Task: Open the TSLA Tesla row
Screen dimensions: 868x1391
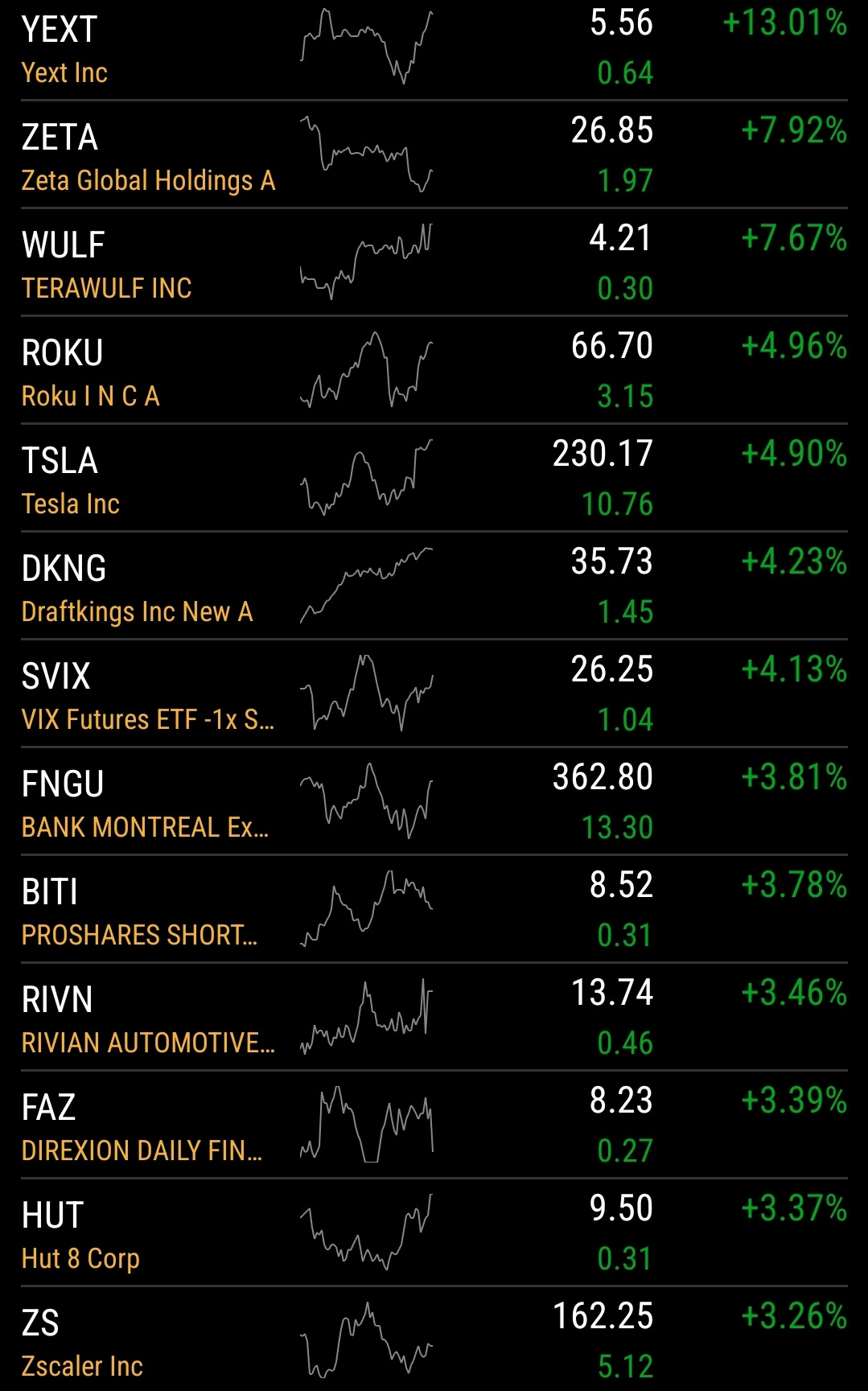Action: click(x=434, y=478)
